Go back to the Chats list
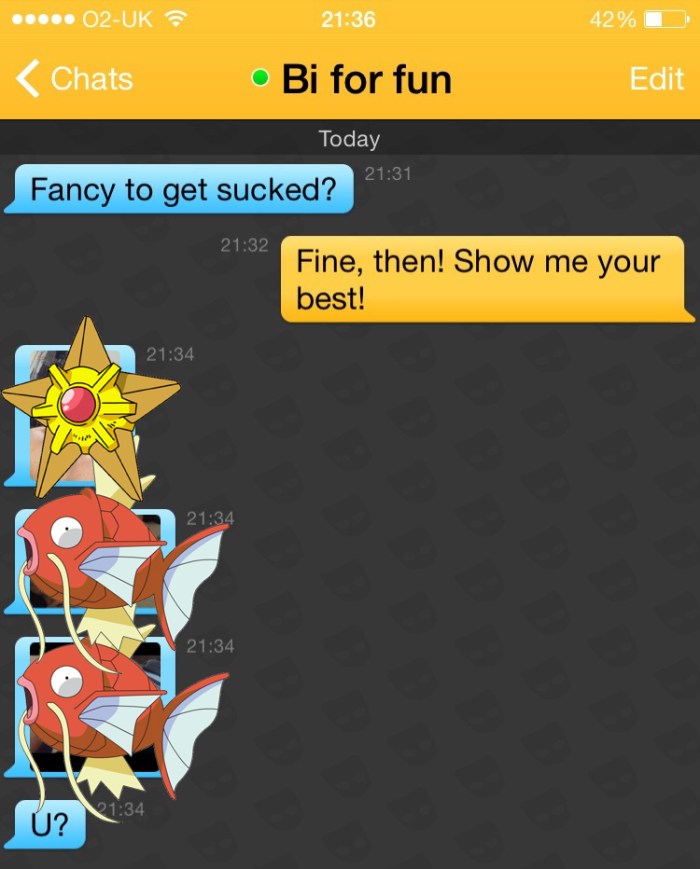 (x=75, y=79)
